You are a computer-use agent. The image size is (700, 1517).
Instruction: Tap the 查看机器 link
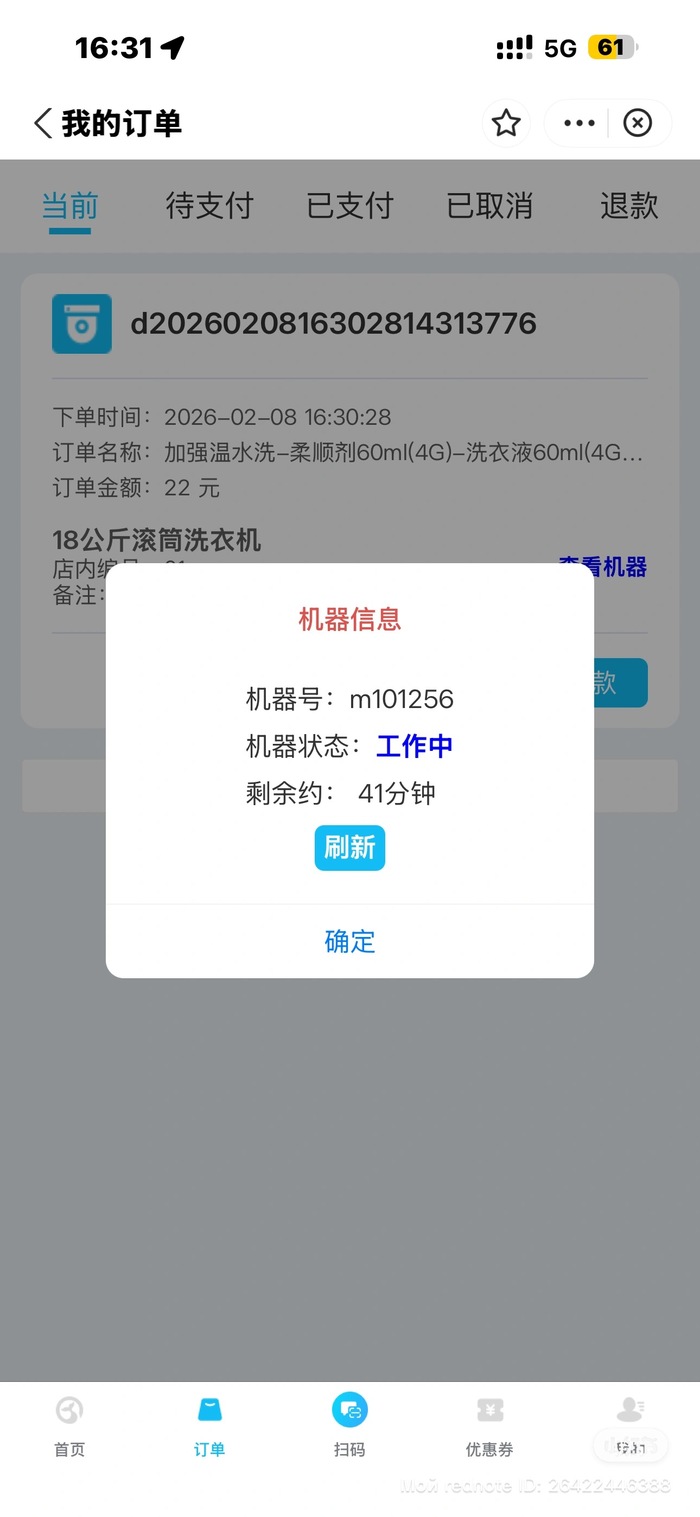(602, 567)
